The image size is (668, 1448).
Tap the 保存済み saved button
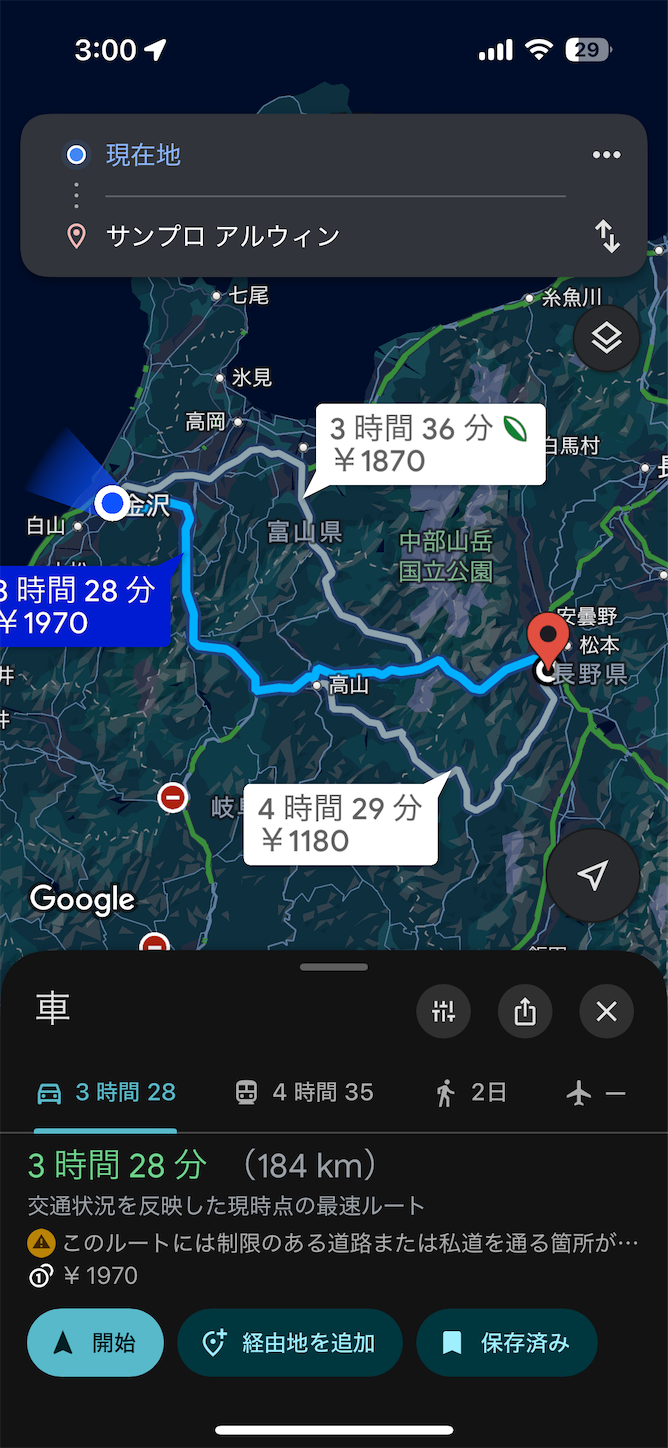click(x=507, y=1343)
